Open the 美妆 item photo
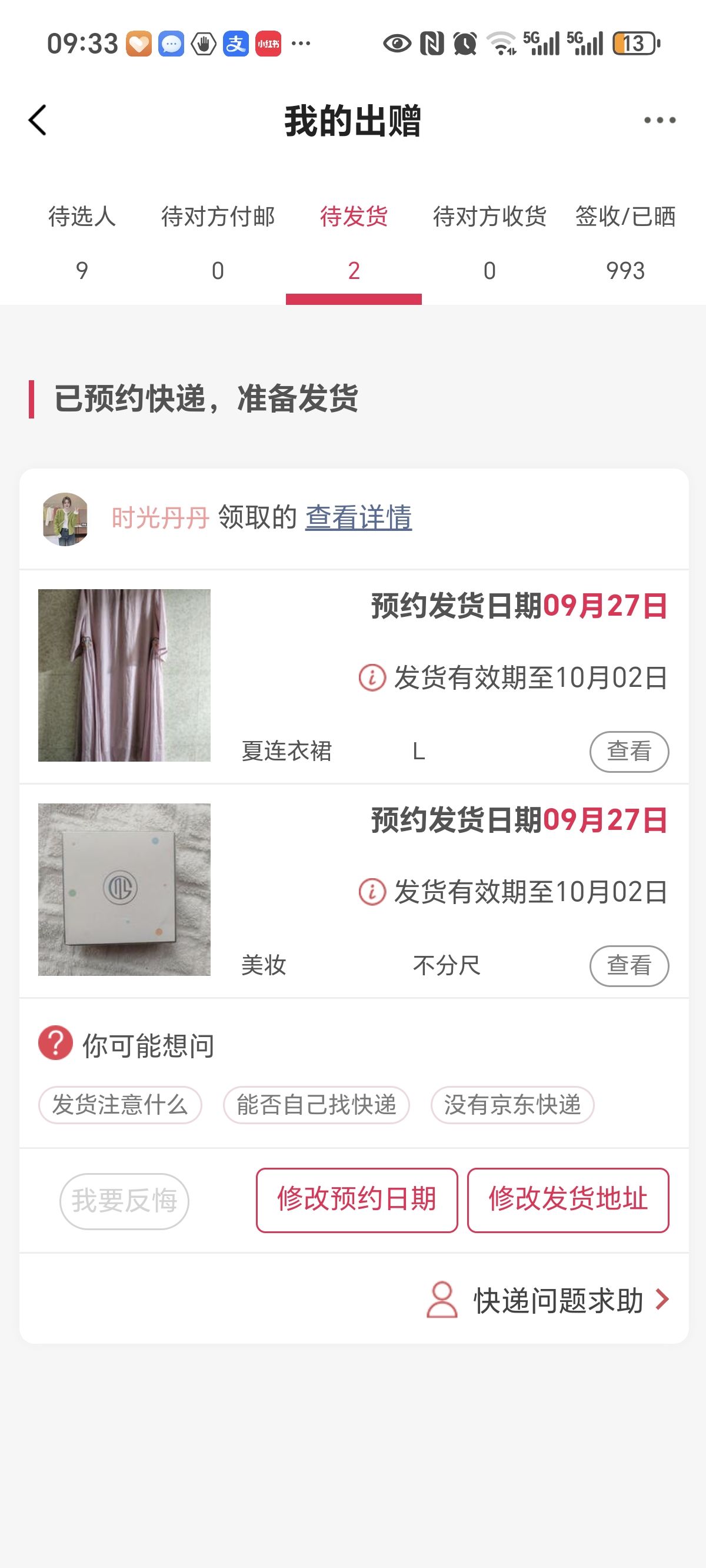The height and width of the screenshot is (1568, 706). tap(124, 889)
